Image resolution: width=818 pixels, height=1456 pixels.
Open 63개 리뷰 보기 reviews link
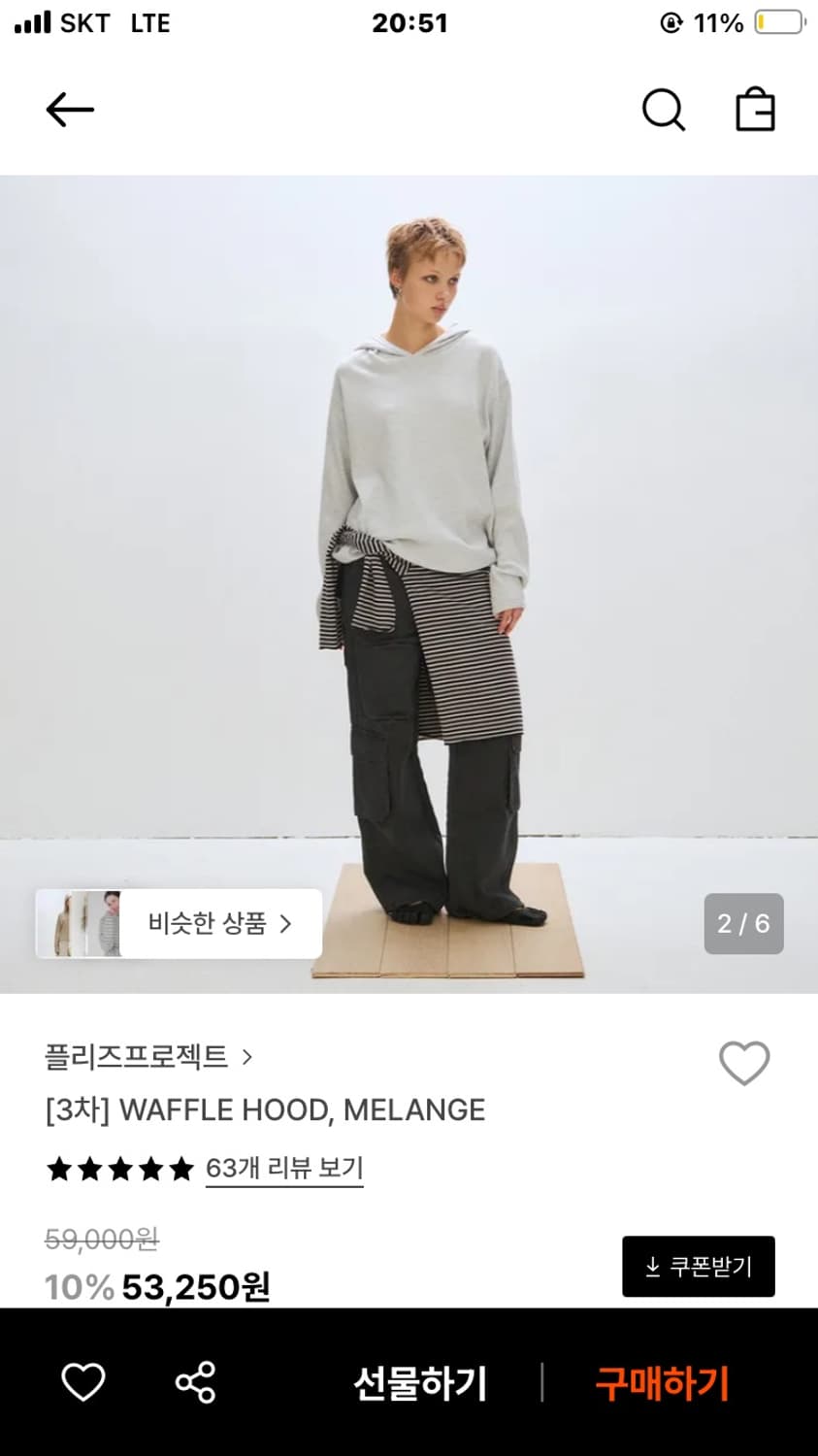click(283, 1170)
